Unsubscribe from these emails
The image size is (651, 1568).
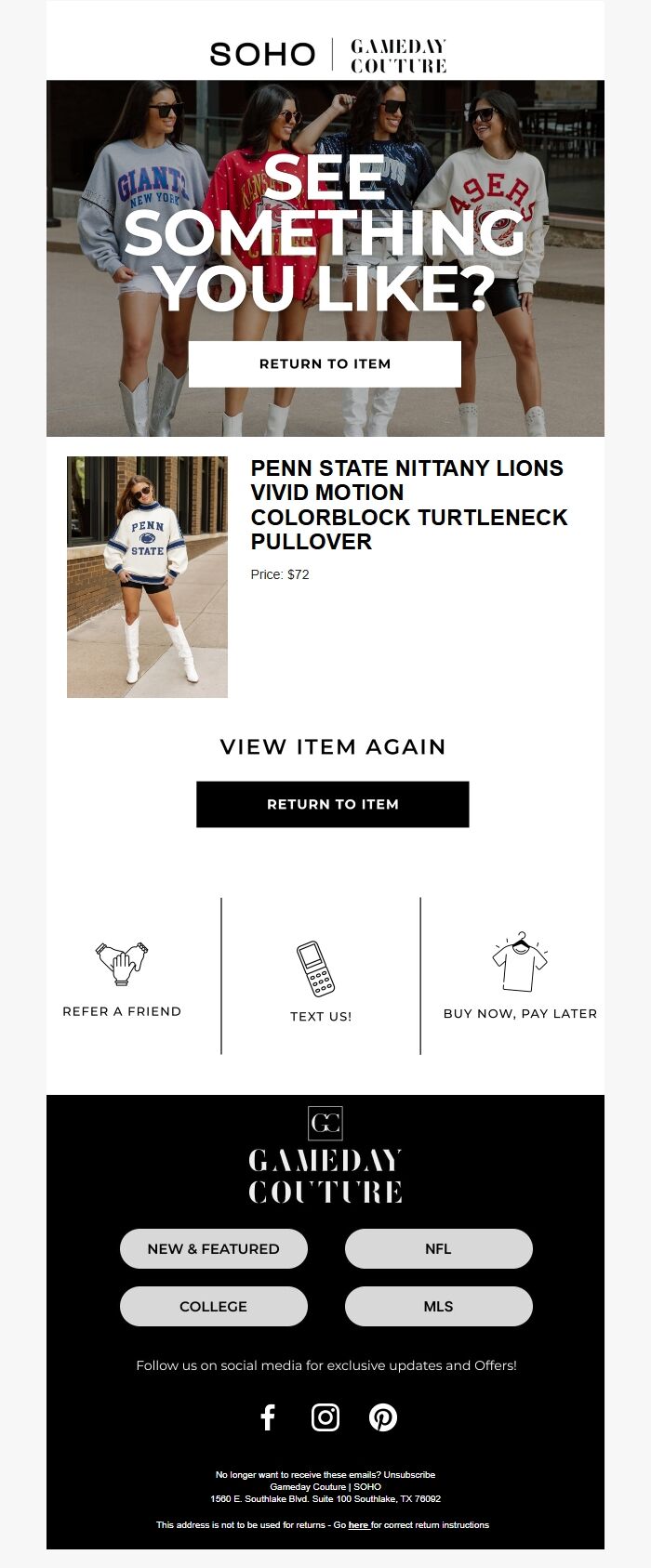tap(409, 1474)
